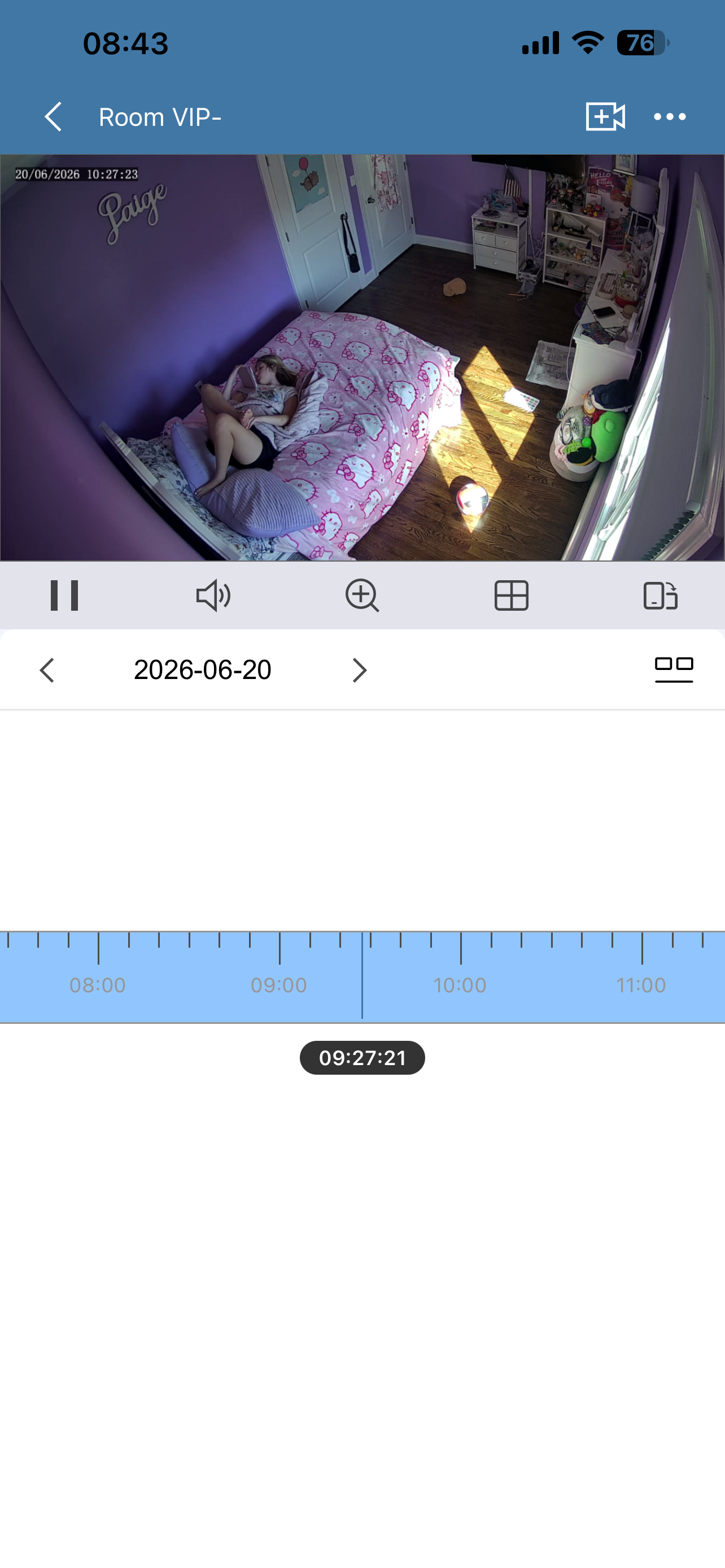Mute the playback sound

[x=213, y=595]
